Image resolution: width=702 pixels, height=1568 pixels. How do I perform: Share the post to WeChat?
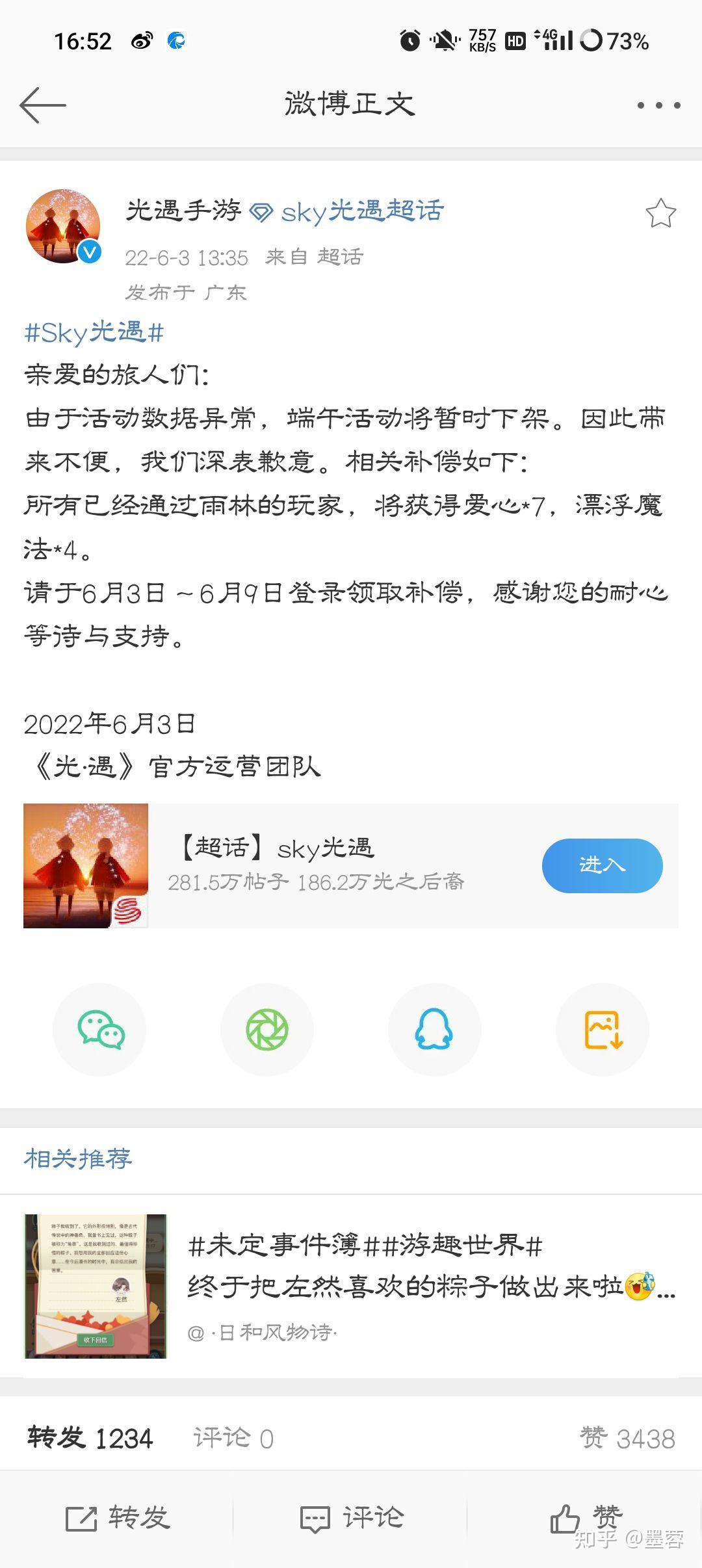tap(100, 1030)
